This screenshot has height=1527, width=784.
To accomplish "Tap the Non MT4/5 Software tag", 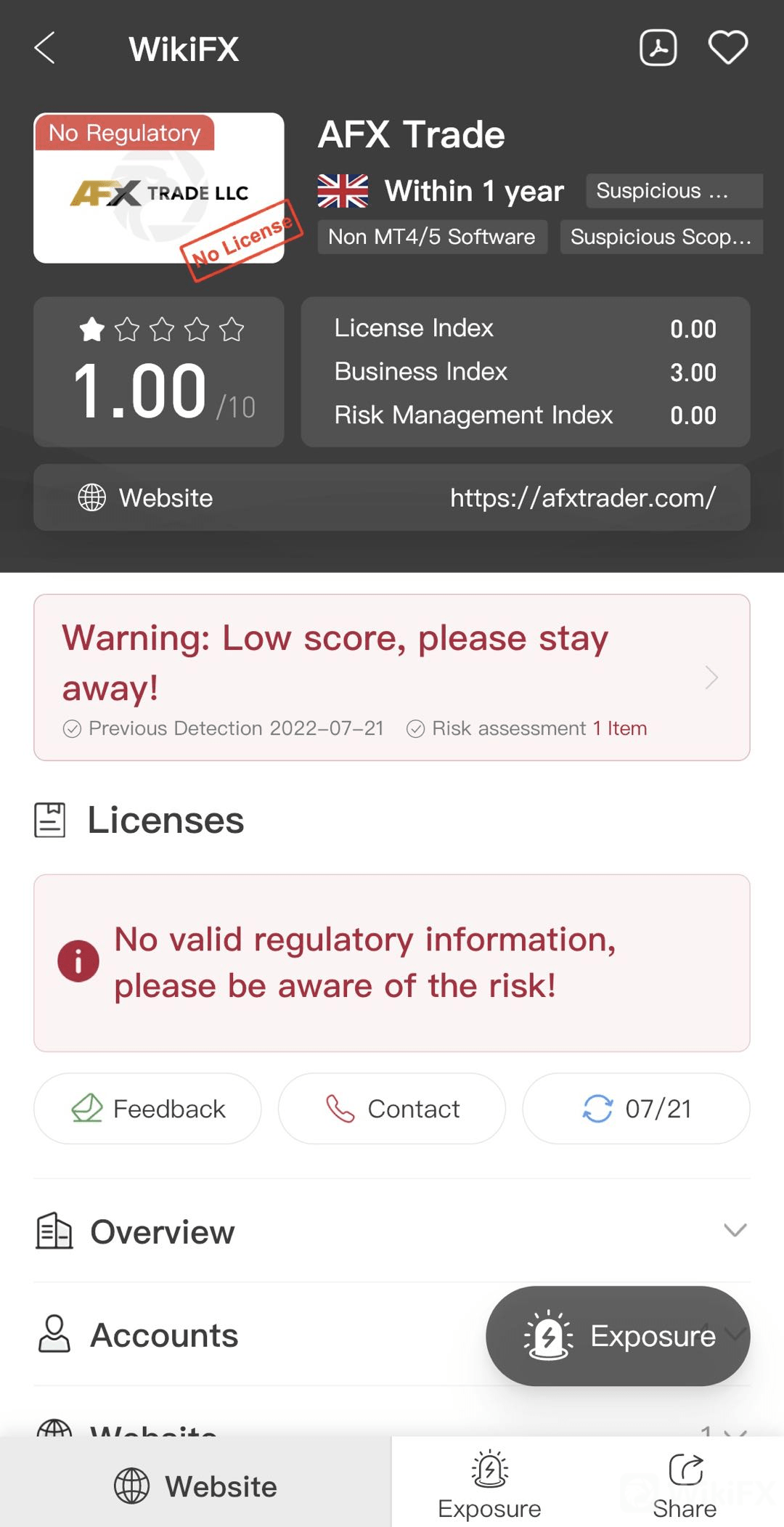I will point(432,237).
